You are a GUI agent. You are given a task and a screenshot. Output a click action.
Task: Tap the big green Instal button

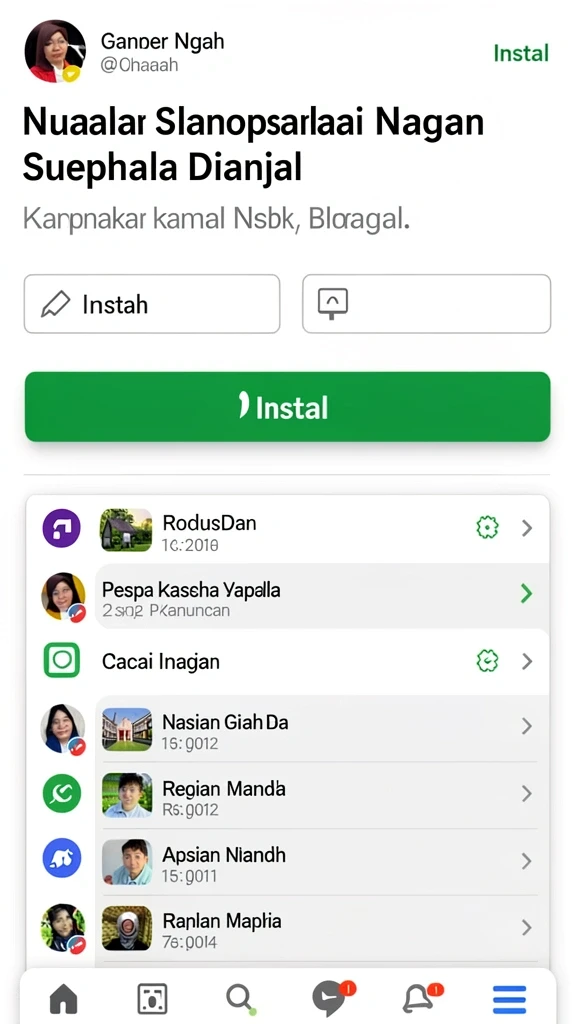click(x=287, y=407)
